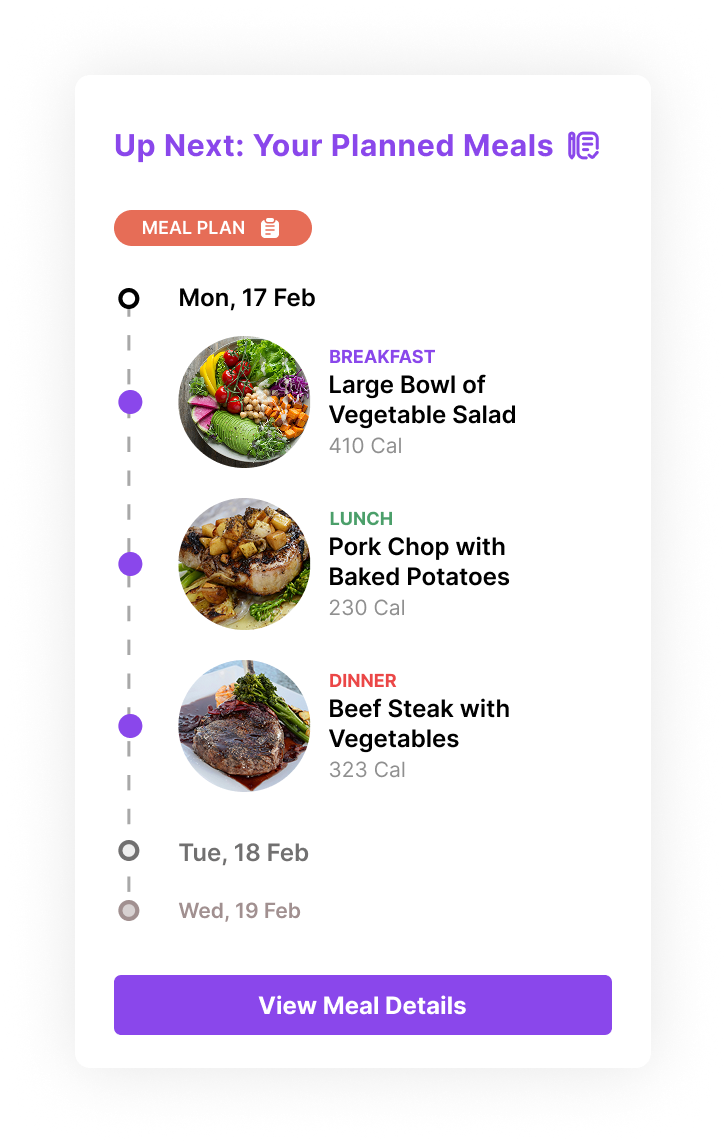Screen dimensions: 726x1143
Task: Click the purple timeline dot beside Dinner
Action: (x=130, y=725)
